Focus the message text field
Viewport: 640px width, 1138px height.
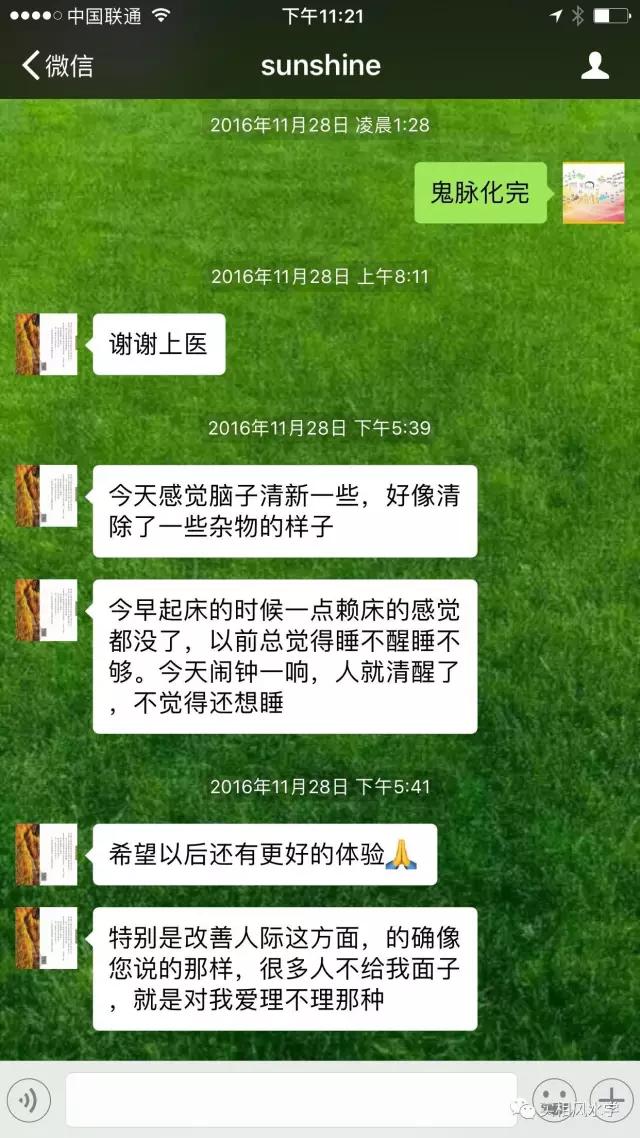tap(290, 1100)
